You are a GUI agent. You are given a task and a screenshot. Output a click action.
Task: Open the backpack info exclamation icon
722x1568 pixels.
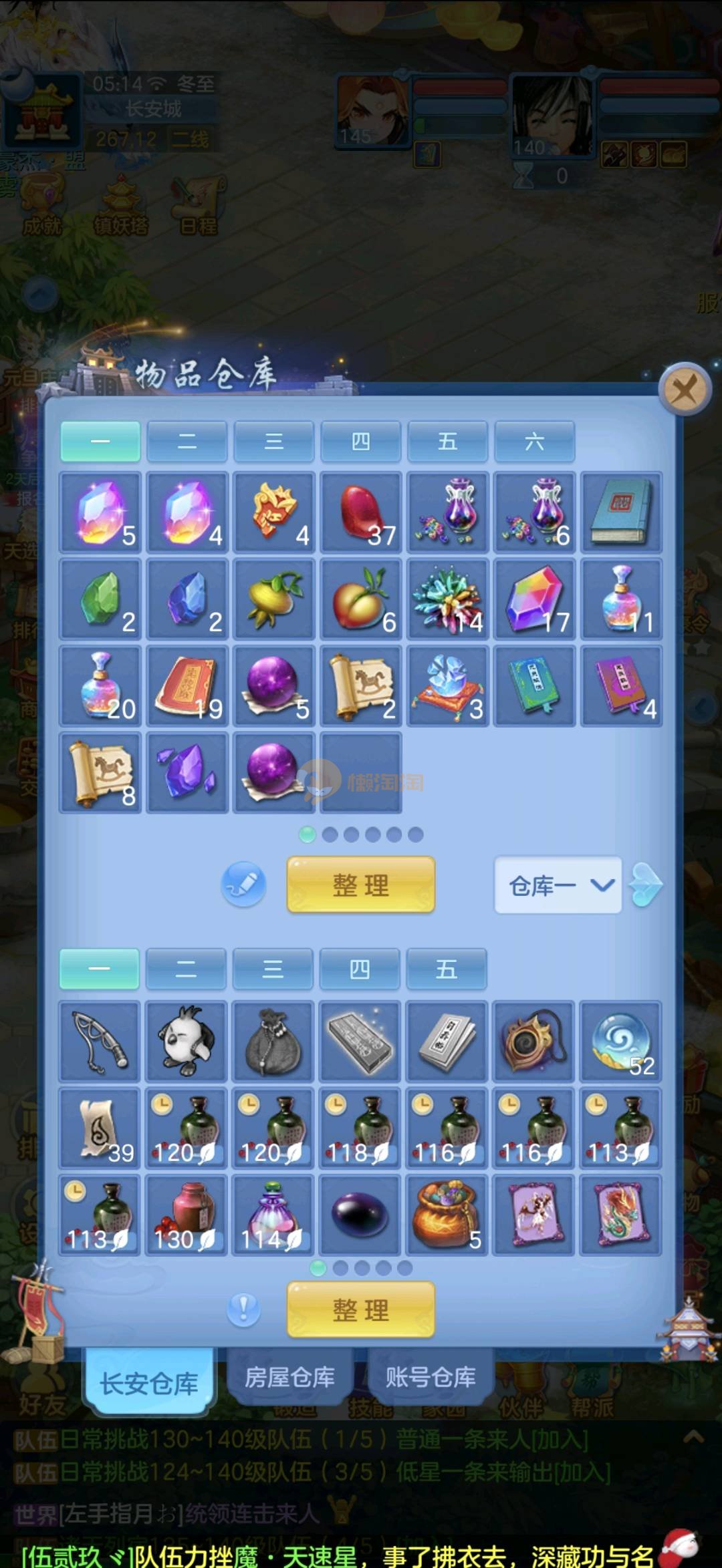click(x=243, y=1308)
